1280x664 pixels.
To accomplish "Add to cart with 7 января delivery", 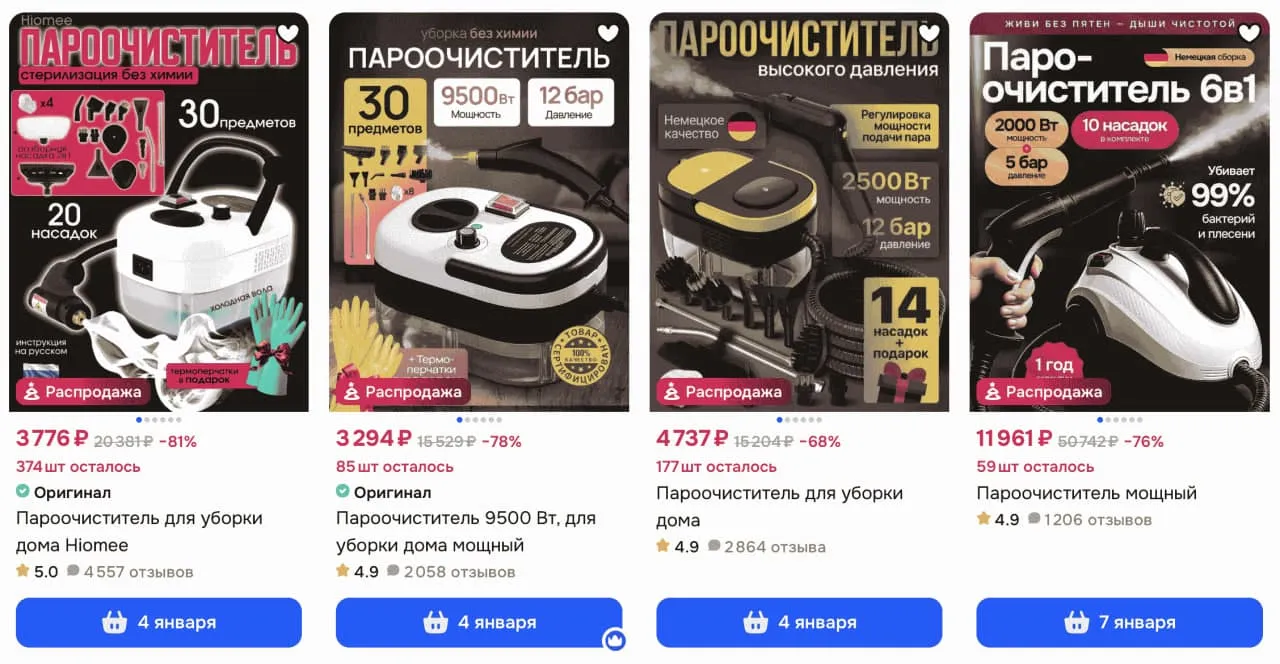I will (1119, 622).
